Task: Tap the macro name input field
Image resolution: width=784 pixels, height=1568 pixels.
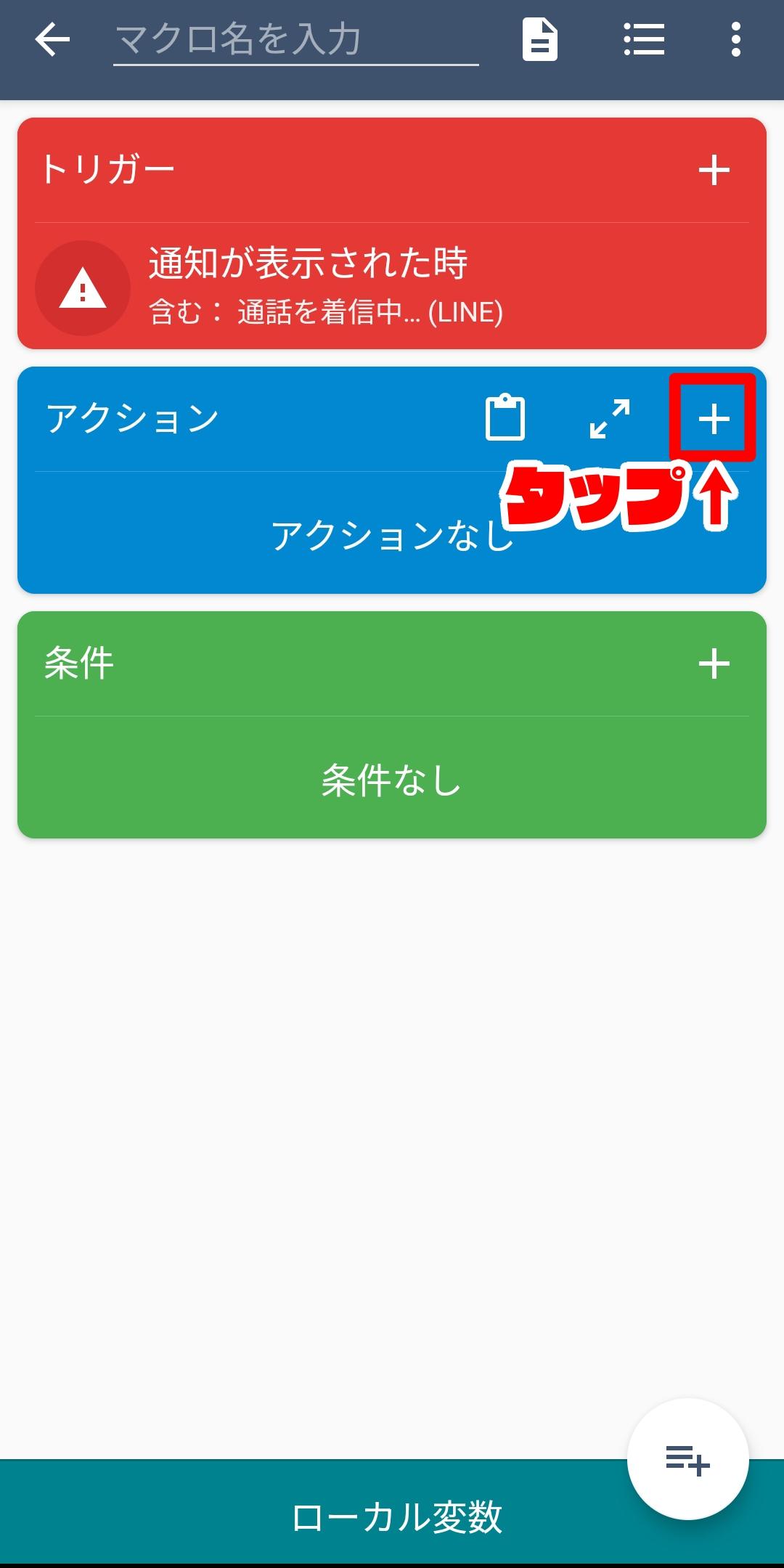Action: (295, 40)
